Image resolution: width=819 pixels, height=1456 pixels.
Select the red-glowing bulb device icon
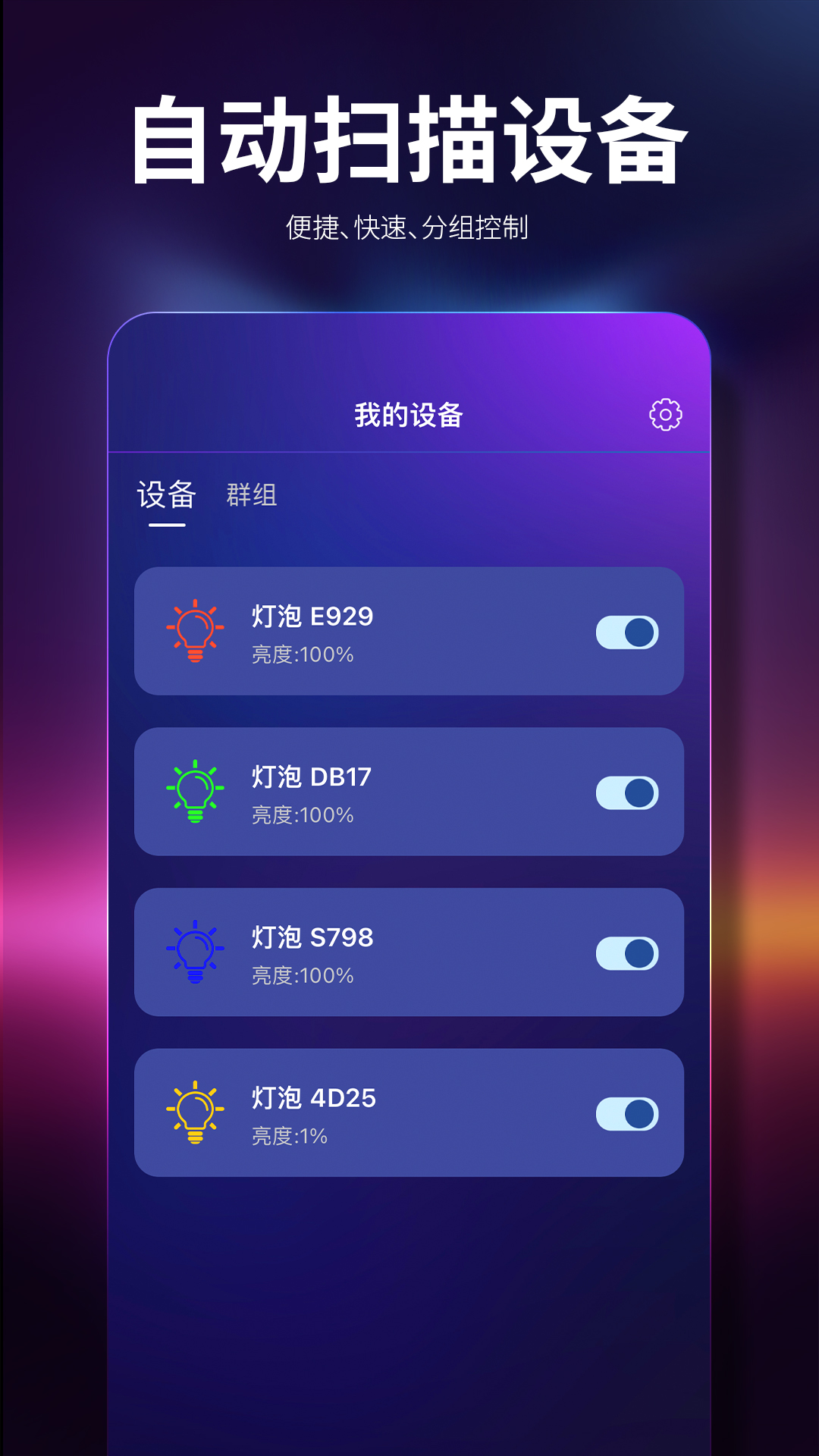click(x=195, y=631)
